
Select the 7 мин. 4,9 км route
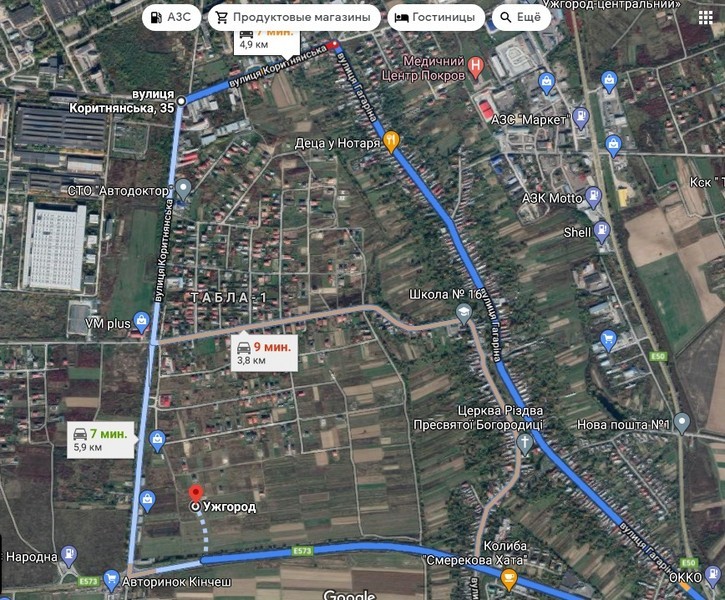tap(264, 39)
